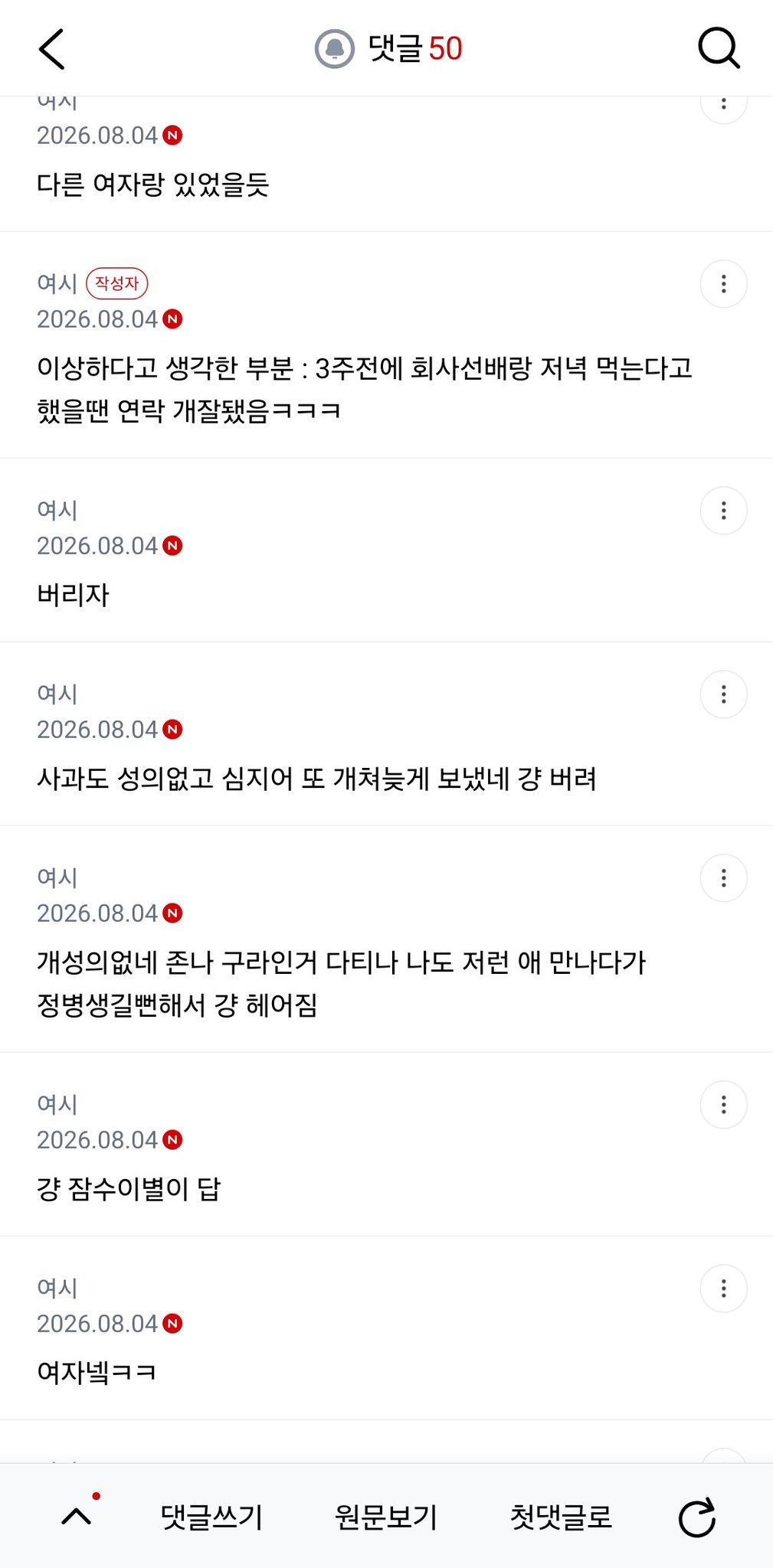The height and width of the screenshot is (1568, 773).
Task: Open search with the magnifier icon
Action: pos(719,49)
